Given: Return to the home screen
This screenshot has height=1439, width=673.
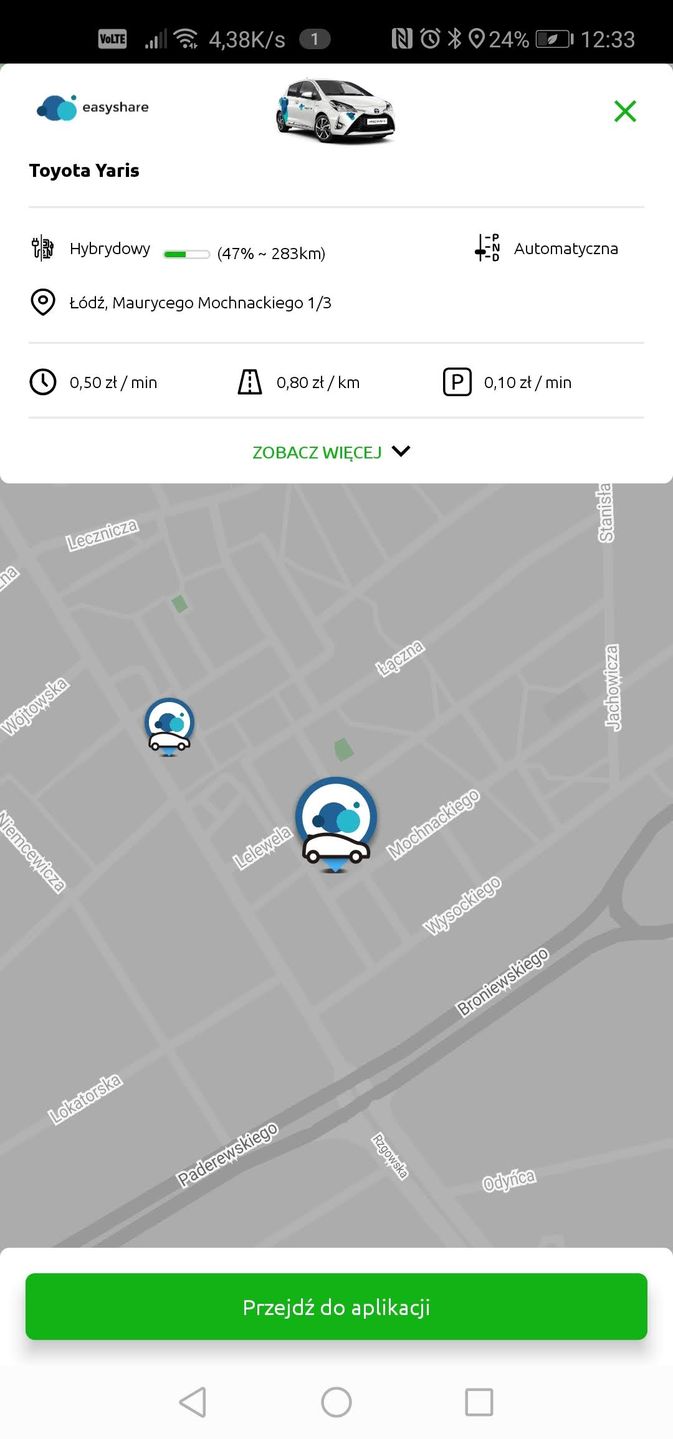Looking at the screenshot, I should pyautogui.click(x=336, y=1402).
